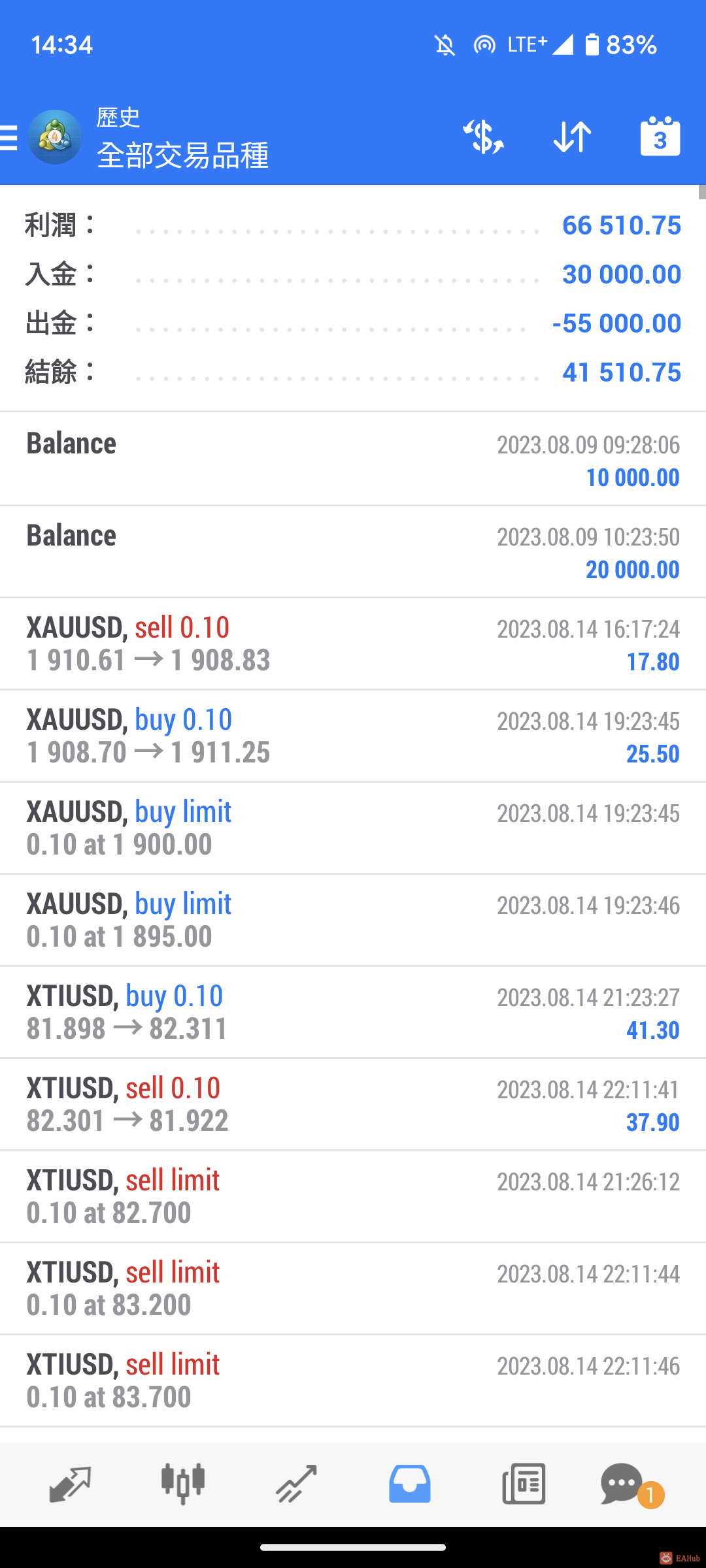Image resolution: width=706 pixels, height=1568 pixels.
Task: Open XTIUSD buy 0.10 trade details
Action: (353, 1013)
